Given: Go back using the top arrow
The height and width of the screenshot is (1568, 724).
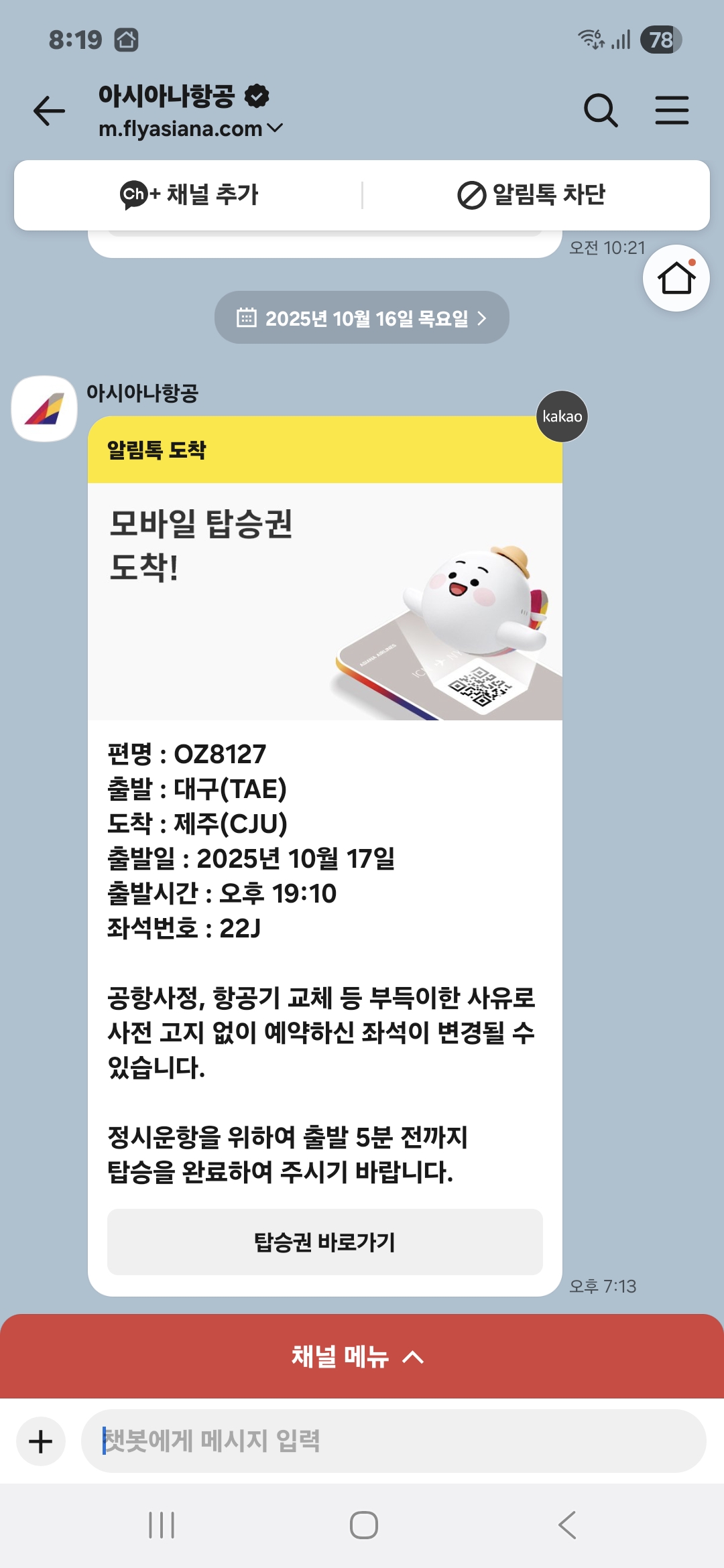Looking at the screenshot, I should click(50, 111).
